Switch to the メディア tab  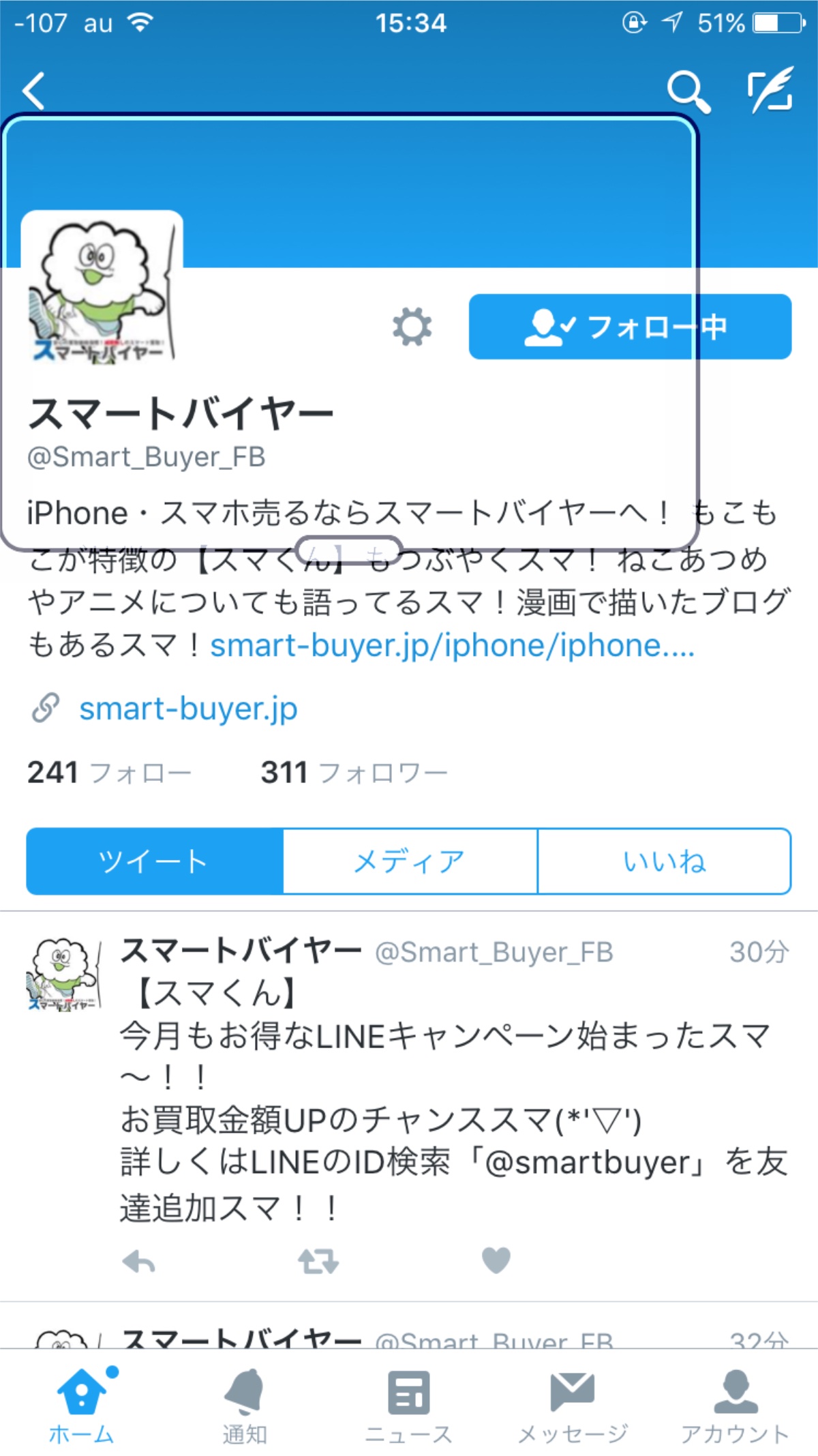tap(410, 861)
